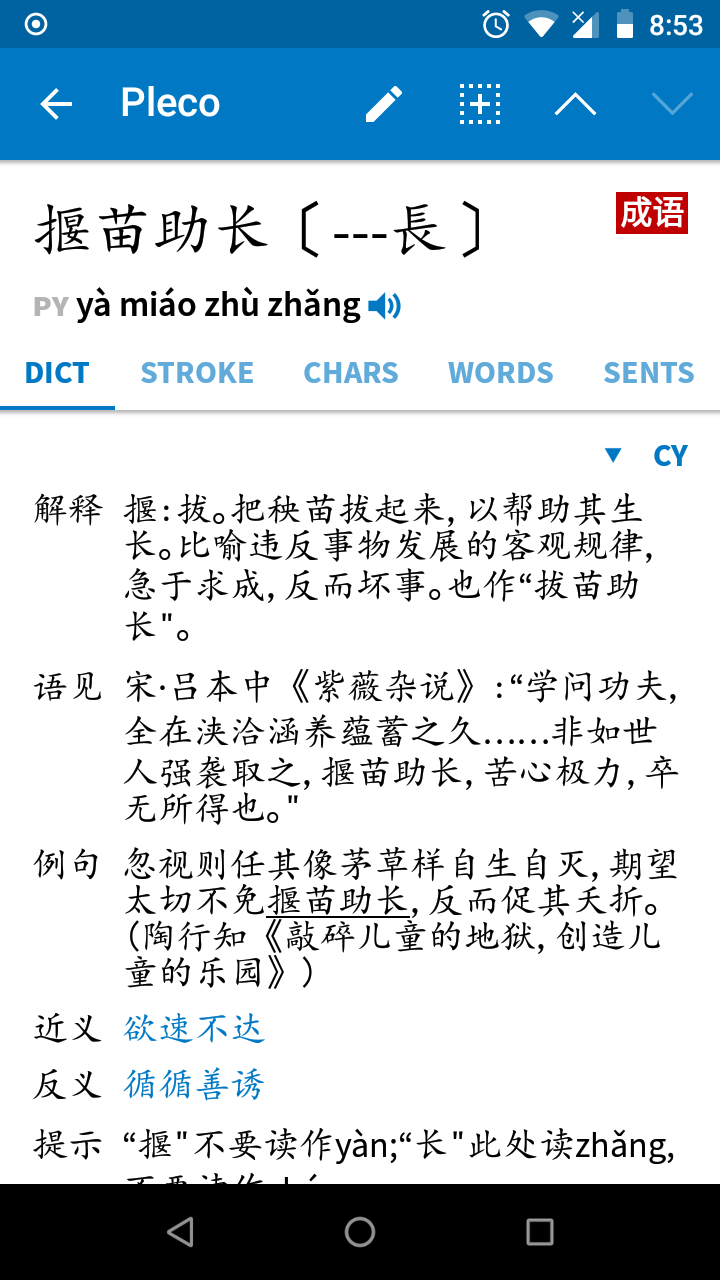The image size is (720, 1280).
Task: Switch to the CHARS tab
Action: [x=351, y=373]
